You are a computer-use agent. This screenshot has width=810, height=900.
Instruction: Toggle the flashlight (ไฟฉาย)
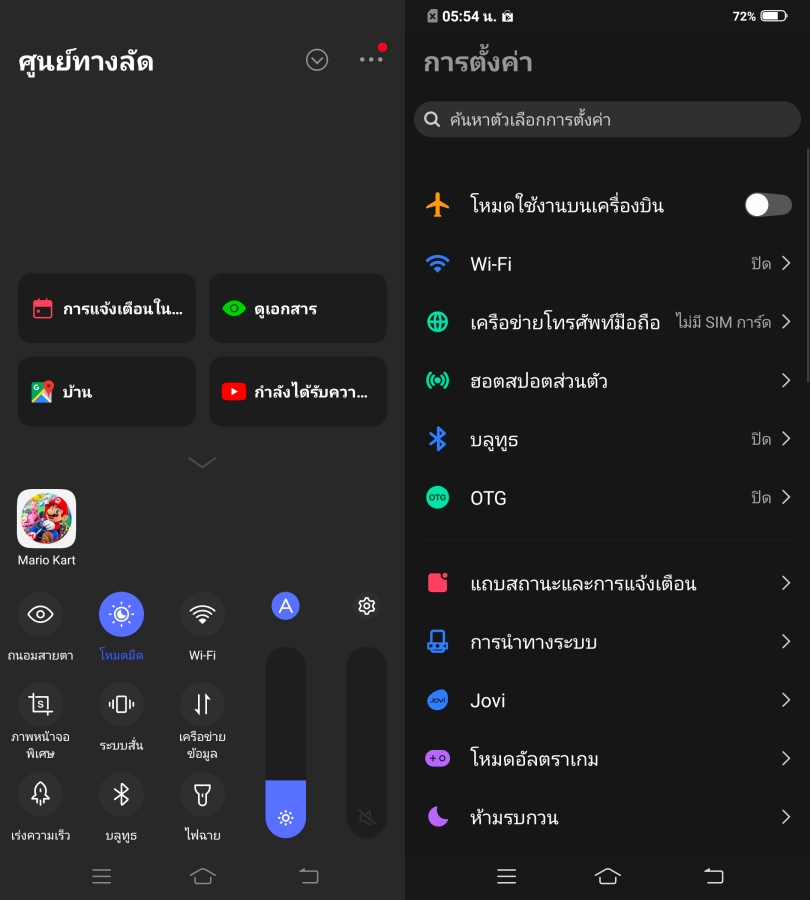[202, 794]
